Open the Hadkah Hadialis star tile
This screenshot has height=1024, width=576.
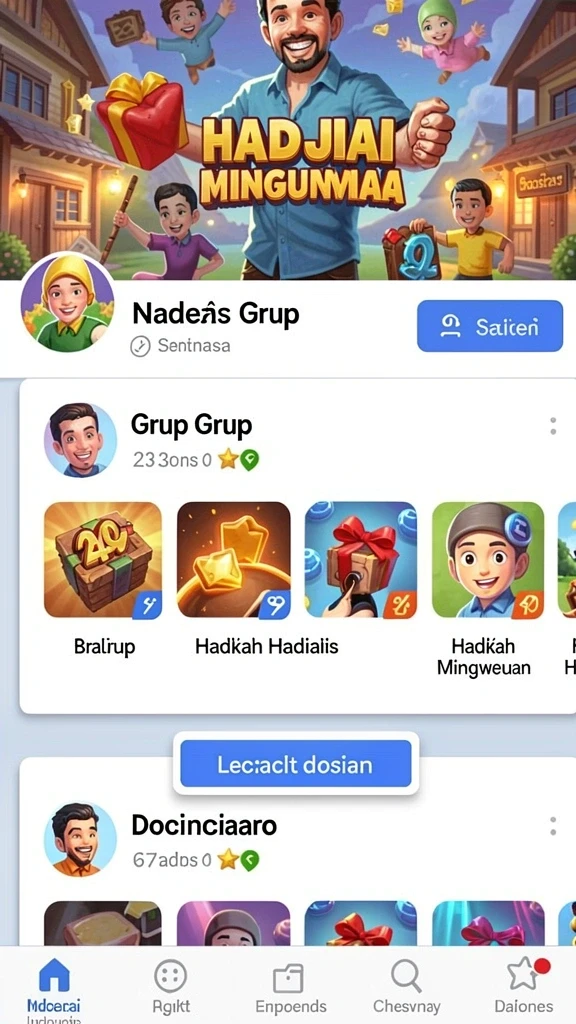234,560
